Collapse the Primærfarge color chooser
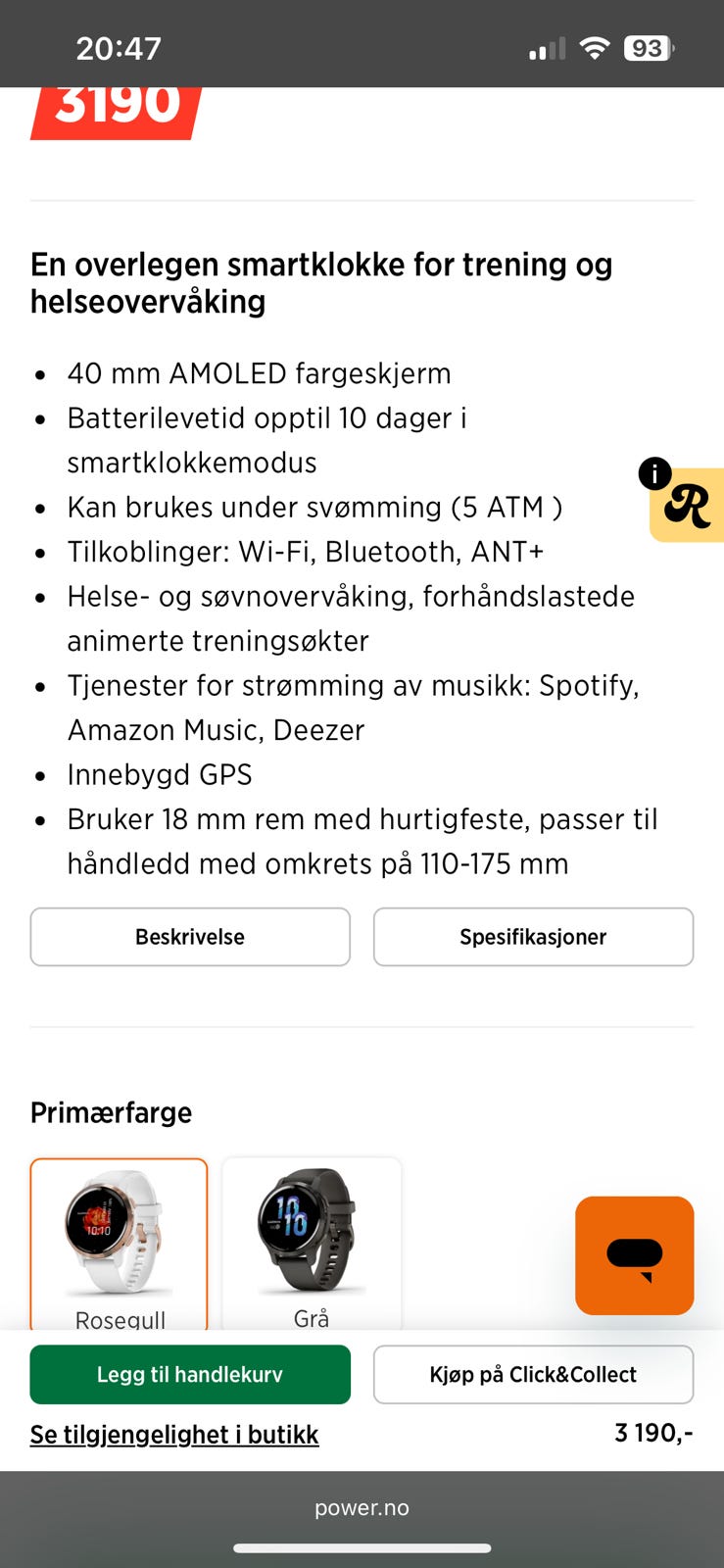The width and height of the screenshot is (724, 1568). [111, 1112]
